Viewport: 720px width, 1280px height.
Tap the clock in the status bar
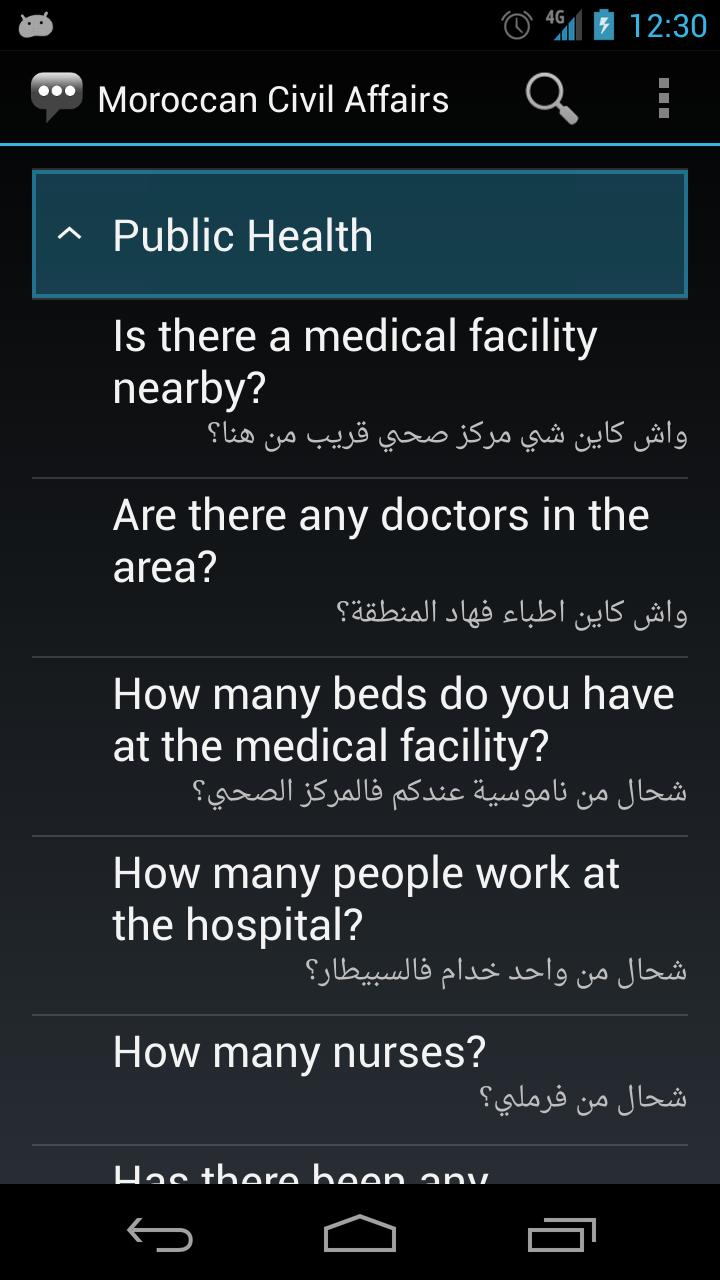(668, 26)
